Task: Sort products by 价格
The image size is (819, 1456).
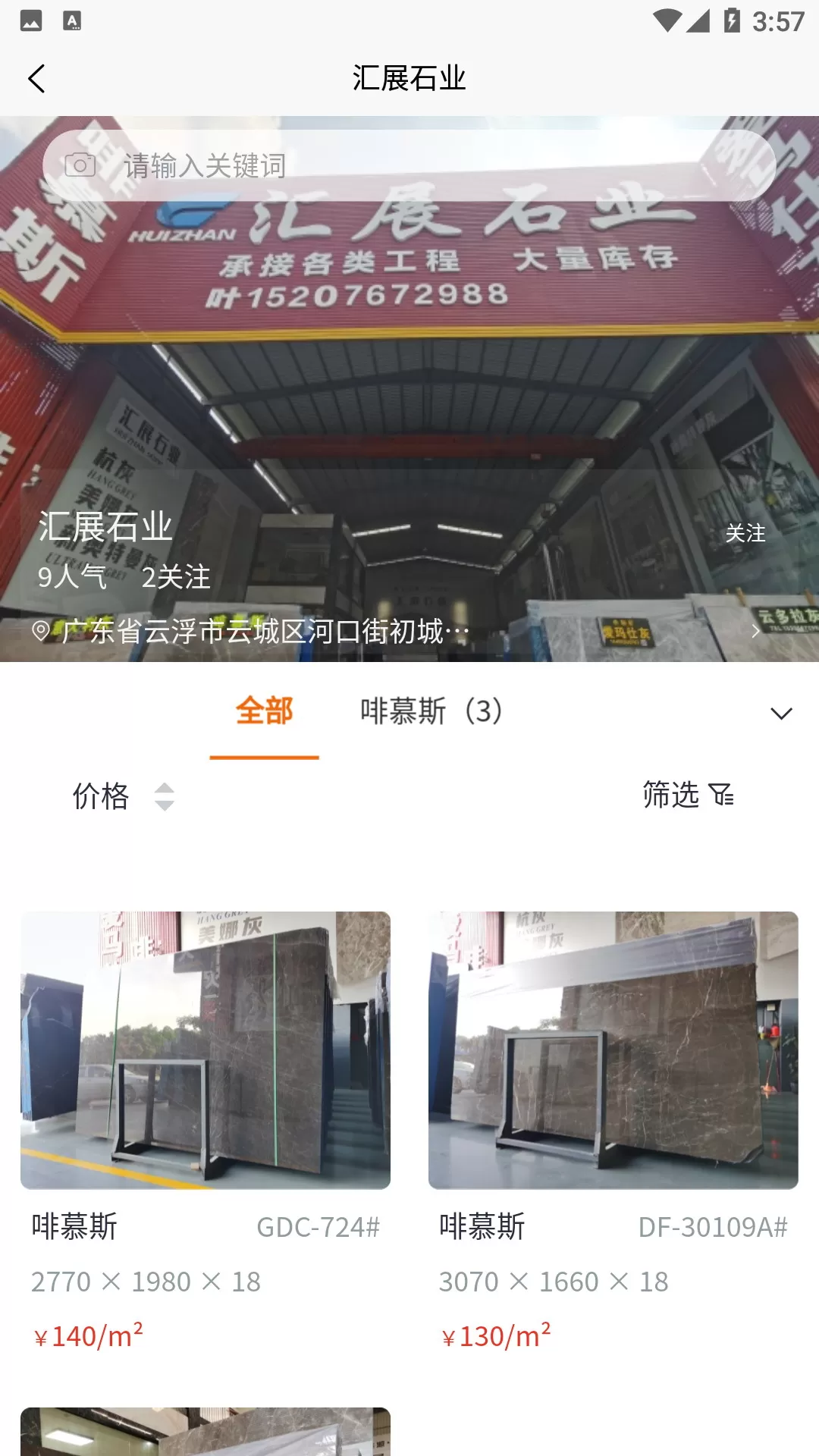Action: 123,796
